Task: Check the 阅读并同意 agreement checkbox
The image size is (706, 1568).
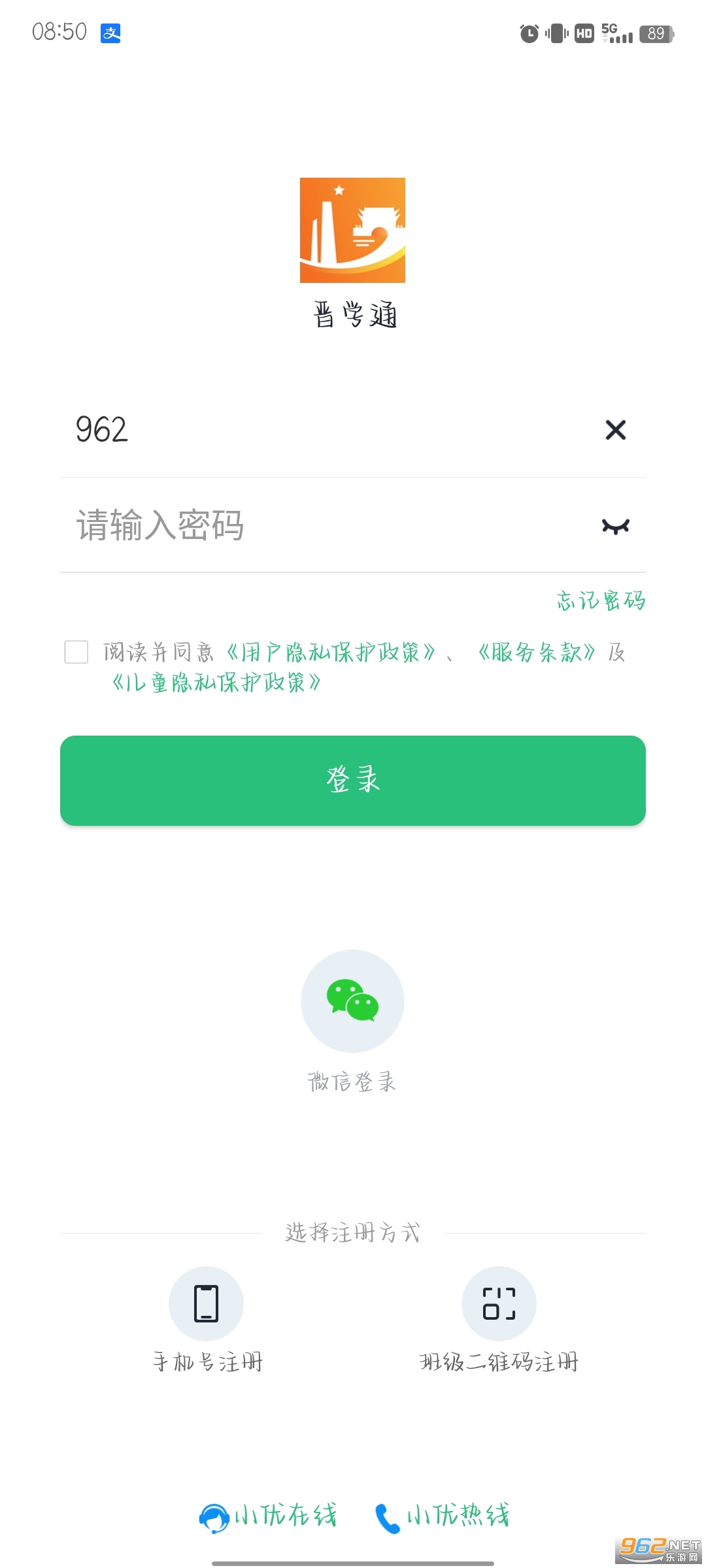Action: click(76, 651)
